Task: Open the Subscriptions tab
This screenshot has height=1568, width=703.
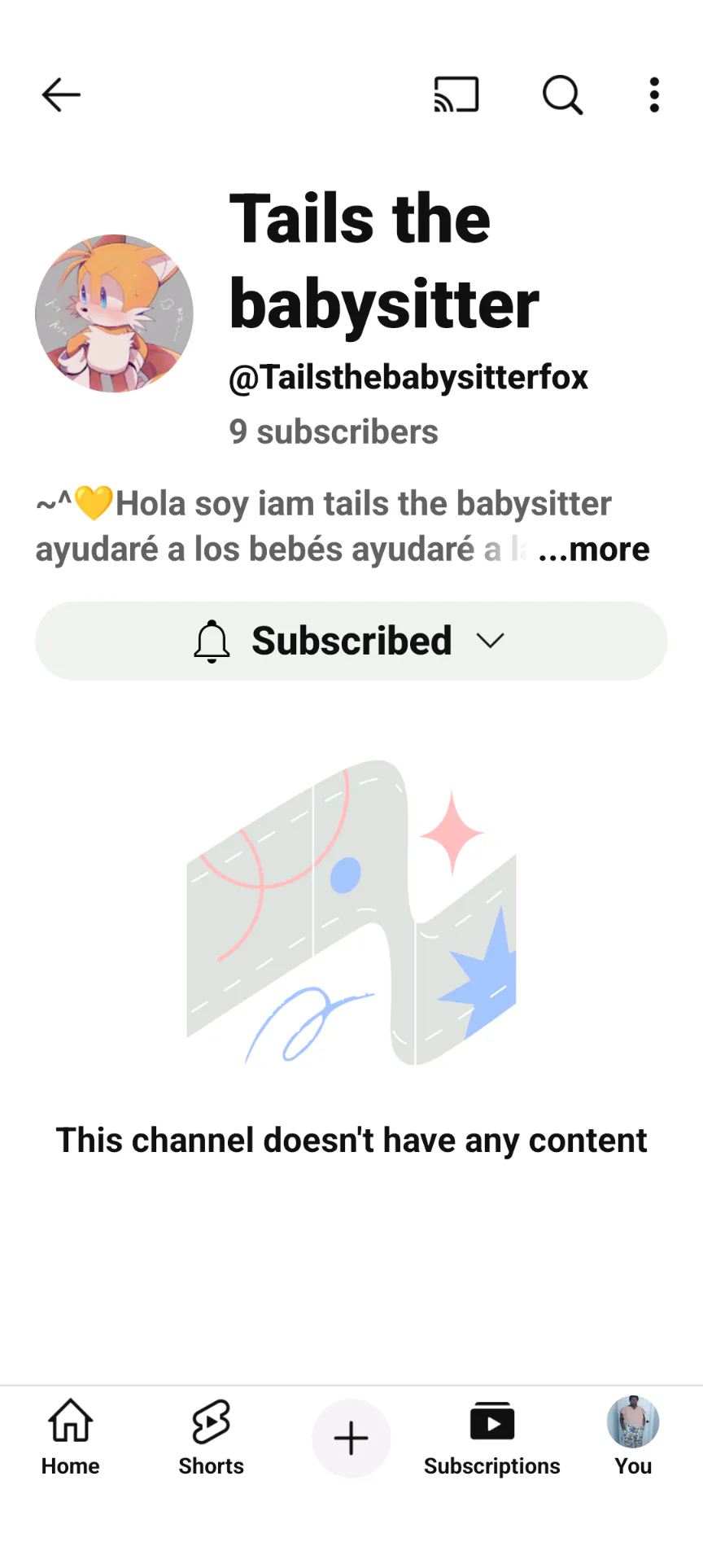Action: pyautogui.click(x=491, y=1437)
